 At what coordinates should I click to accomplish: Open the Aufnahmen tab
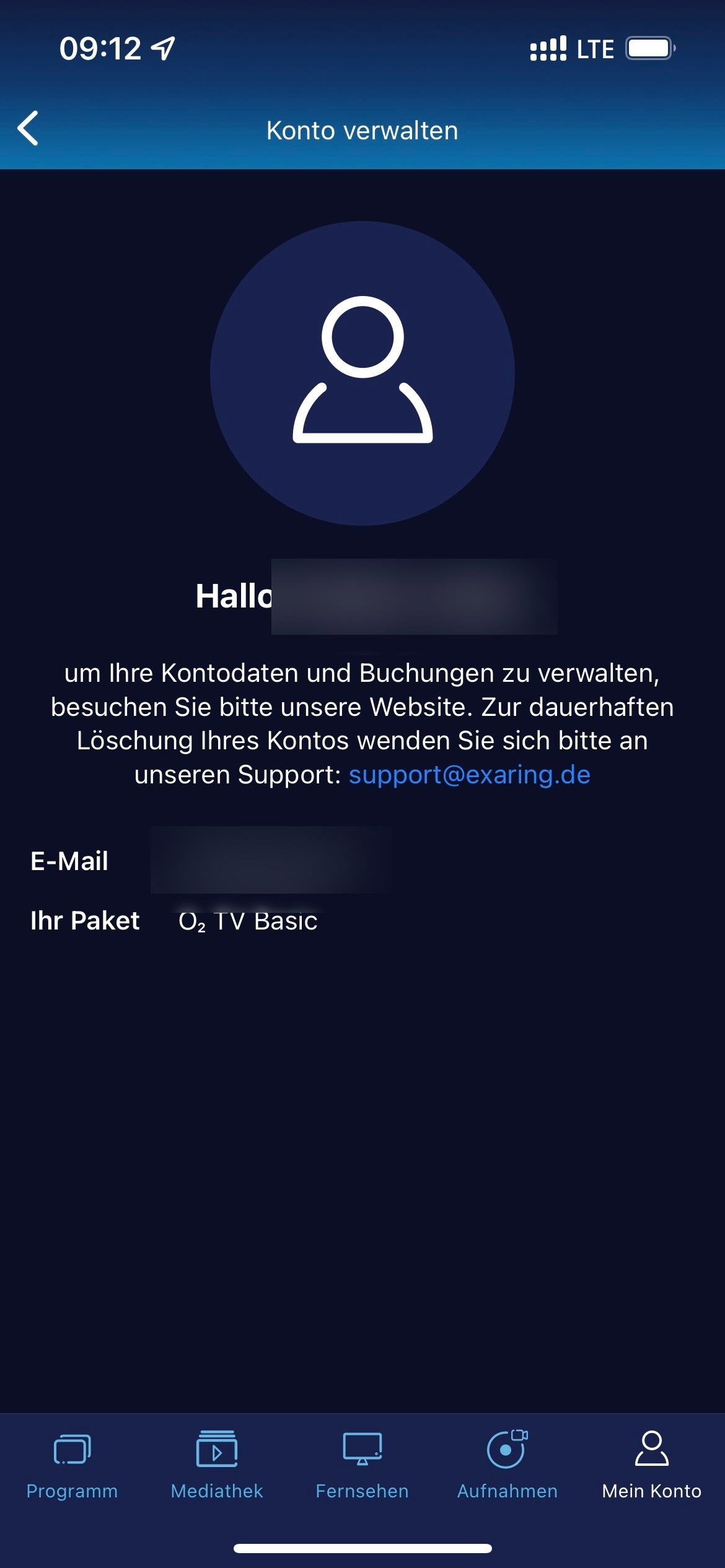click(507, 1464)
